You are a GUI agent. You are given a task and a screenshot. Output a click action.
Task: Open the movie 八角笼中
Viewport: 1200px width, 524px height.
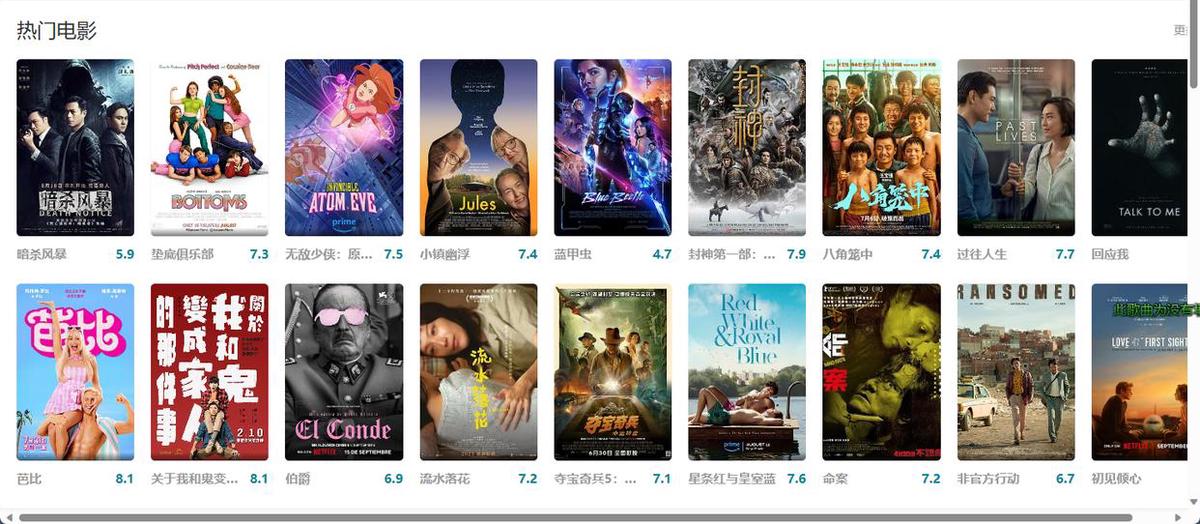[881, 147]
